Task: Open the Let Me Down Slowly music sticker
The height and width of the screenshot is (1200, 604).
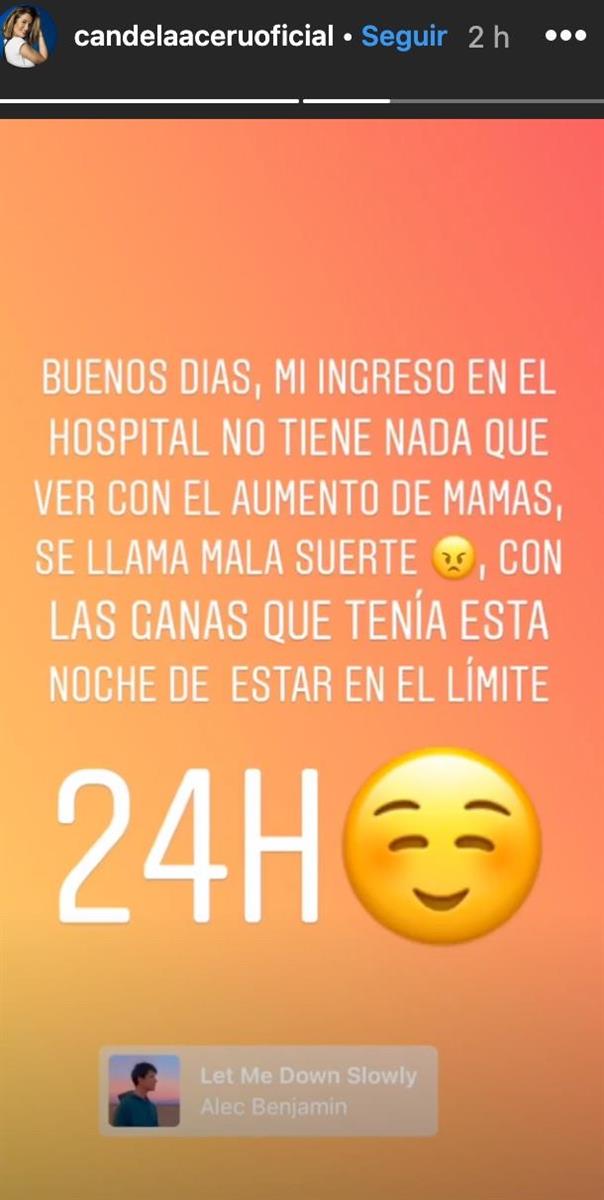Action: coord(268,1090)
